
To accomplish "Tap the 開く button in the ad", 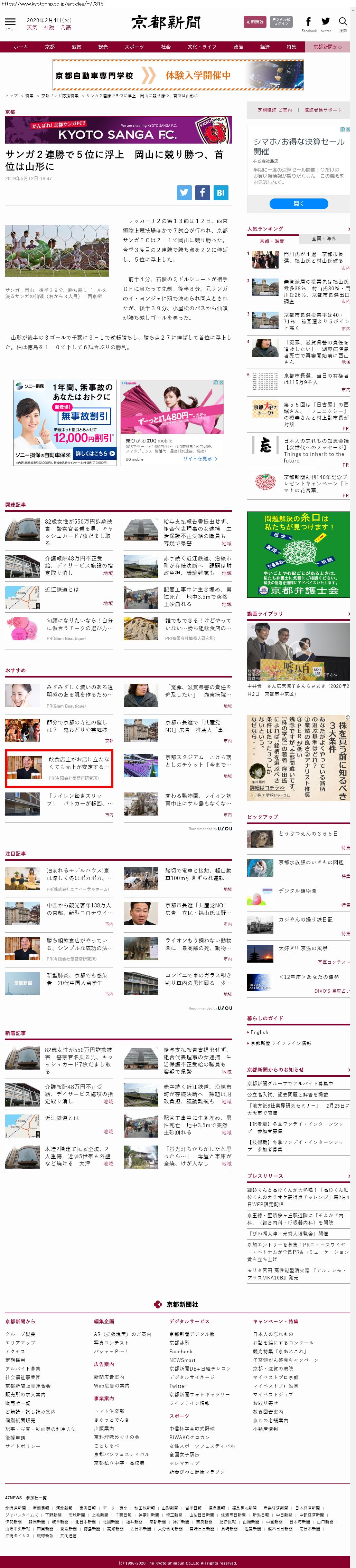I will coord(298,203).
